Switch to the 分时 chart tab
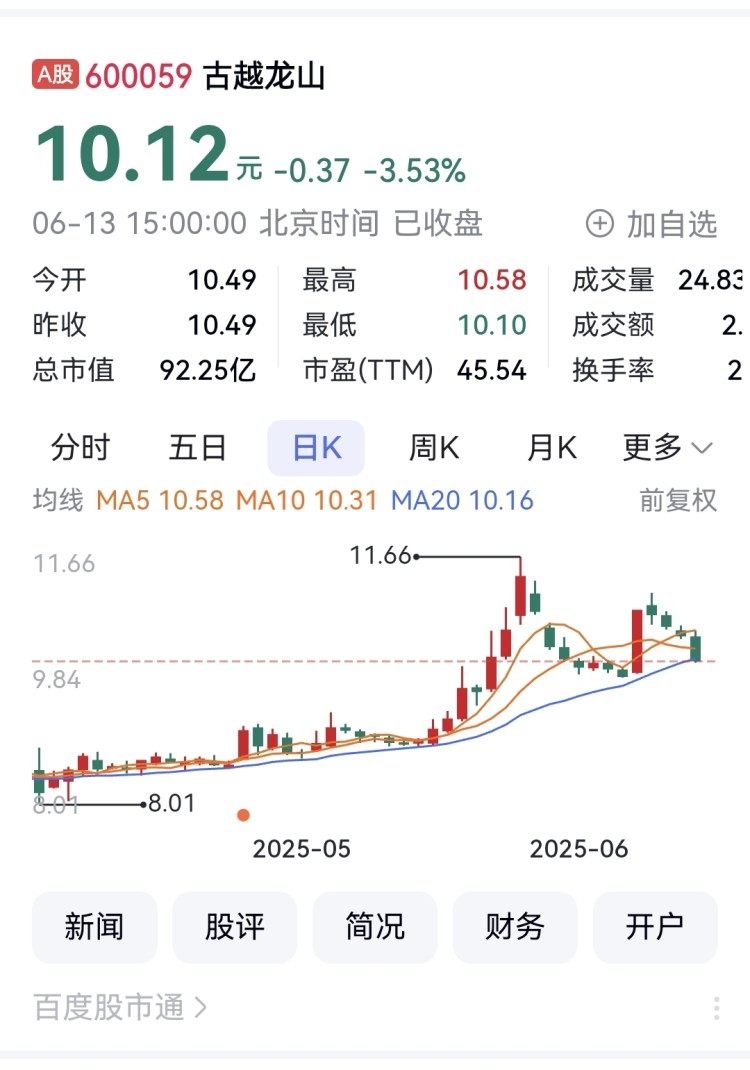 click(x=81, y=449)
